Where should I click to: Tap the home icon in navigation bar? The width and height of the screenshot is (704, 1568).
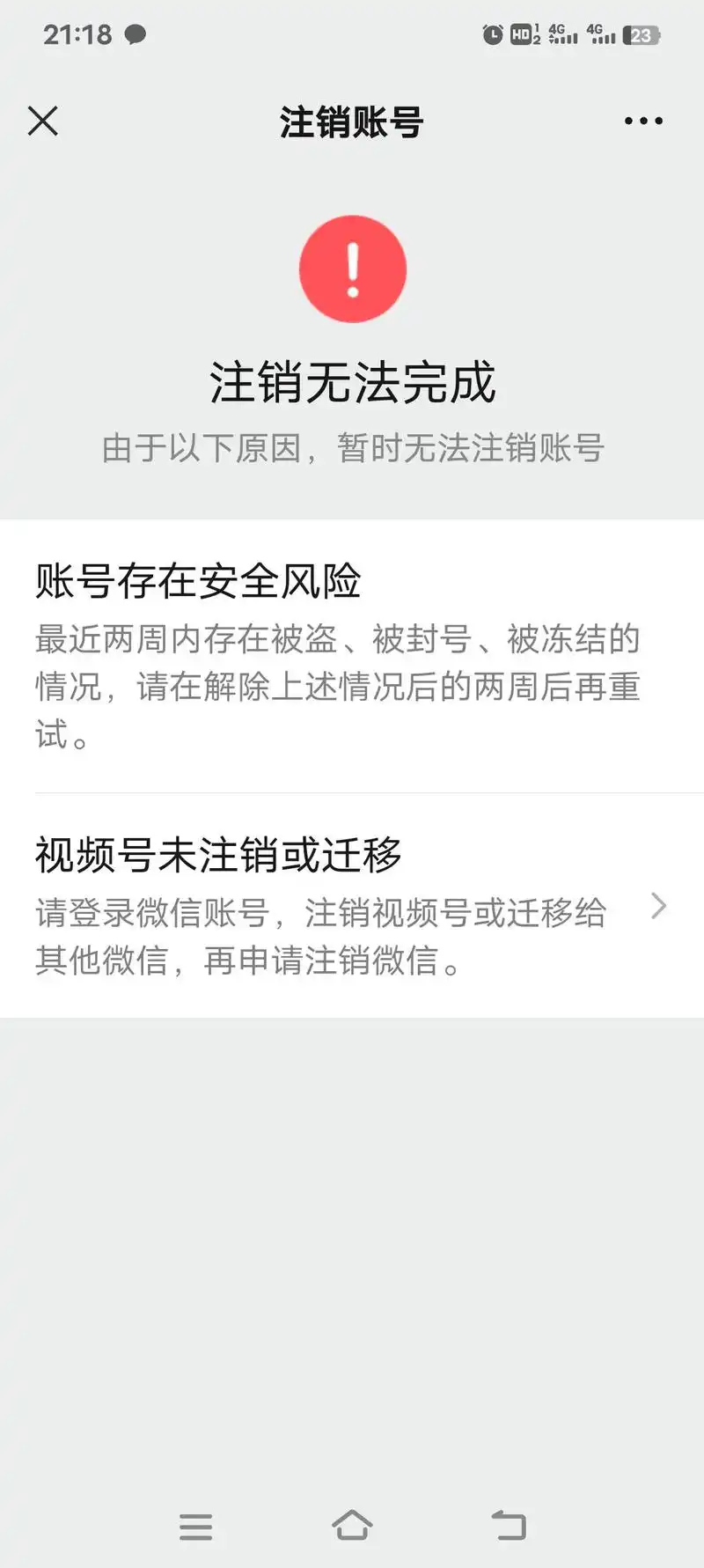[x=352, y=1522]
